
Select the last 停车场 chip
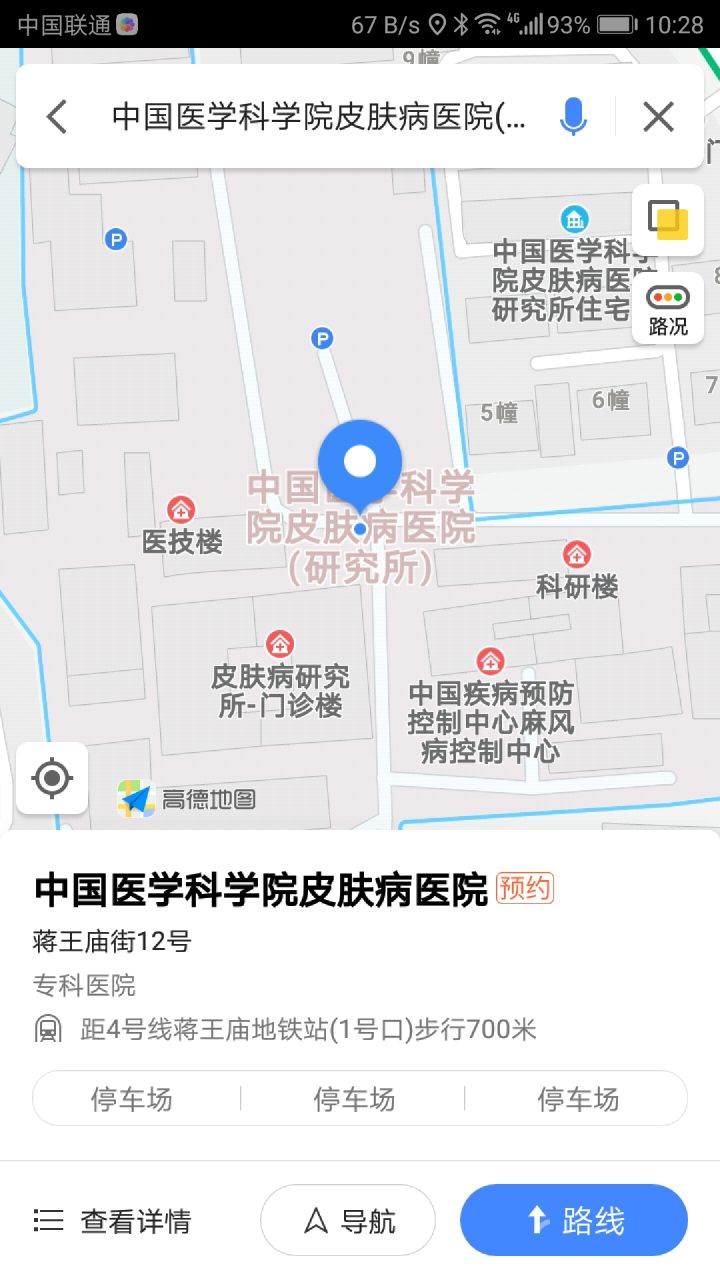(578, 1099)
